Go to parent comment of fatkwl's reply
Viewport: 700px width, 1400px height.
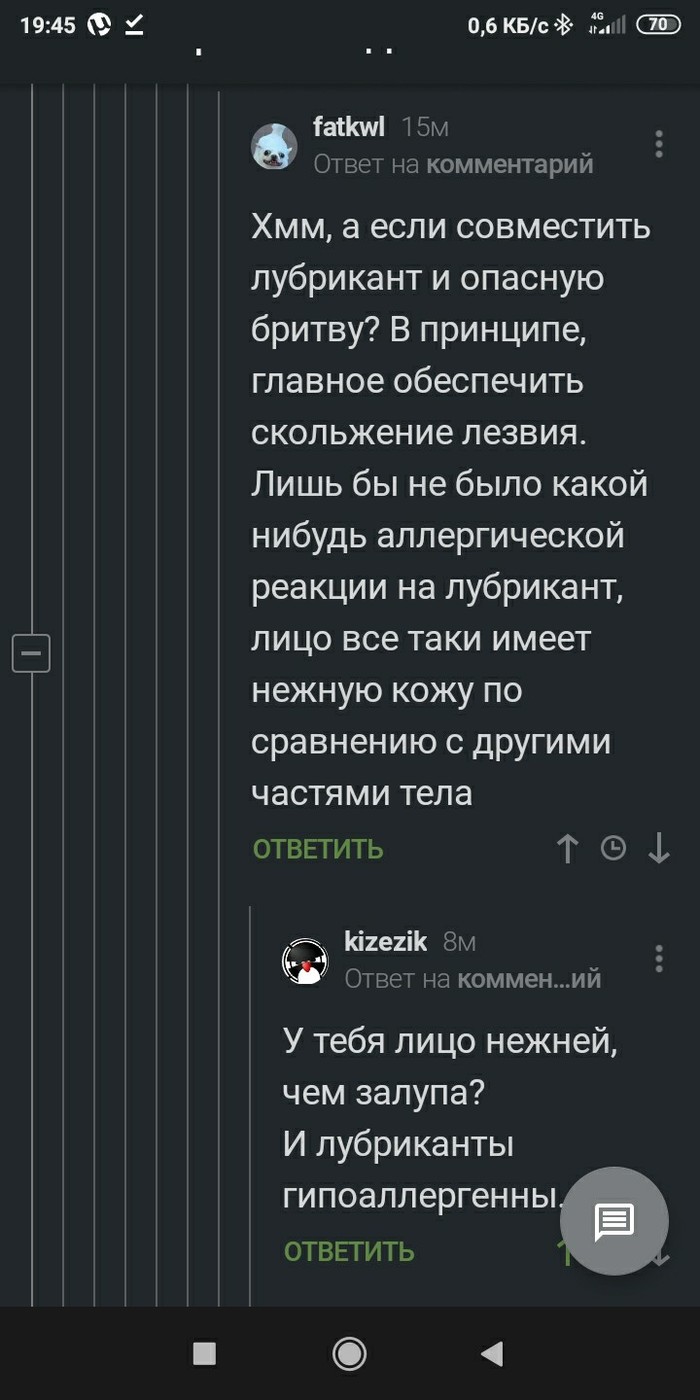tap(509, 164)
